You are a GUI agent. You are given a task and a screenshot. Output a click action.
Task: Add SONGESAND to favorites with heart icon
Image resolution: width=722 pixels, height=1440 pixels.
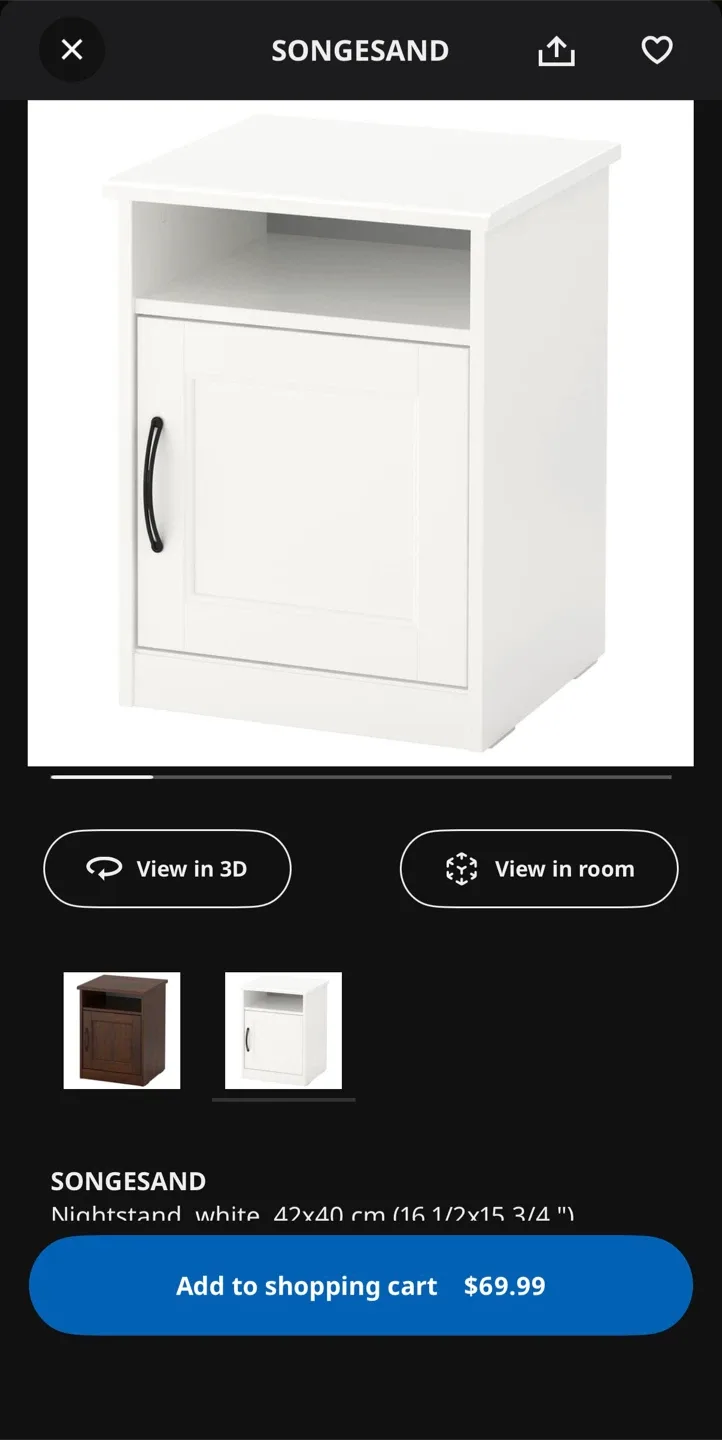(657, 50)
